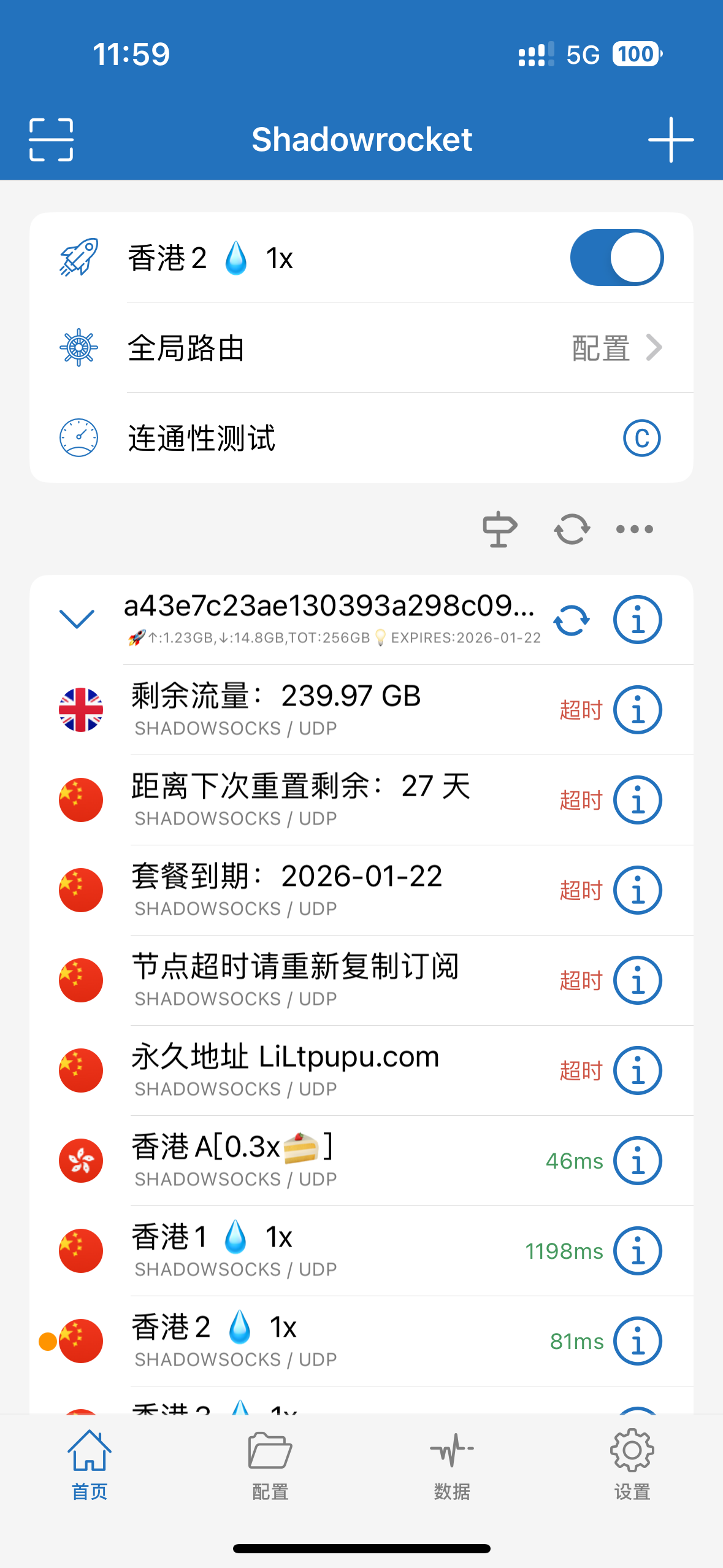The width and height of the screenshot is (723, 1568).
Task: Turn off the 香港 2 proxy connection switch
Action: 616,258
